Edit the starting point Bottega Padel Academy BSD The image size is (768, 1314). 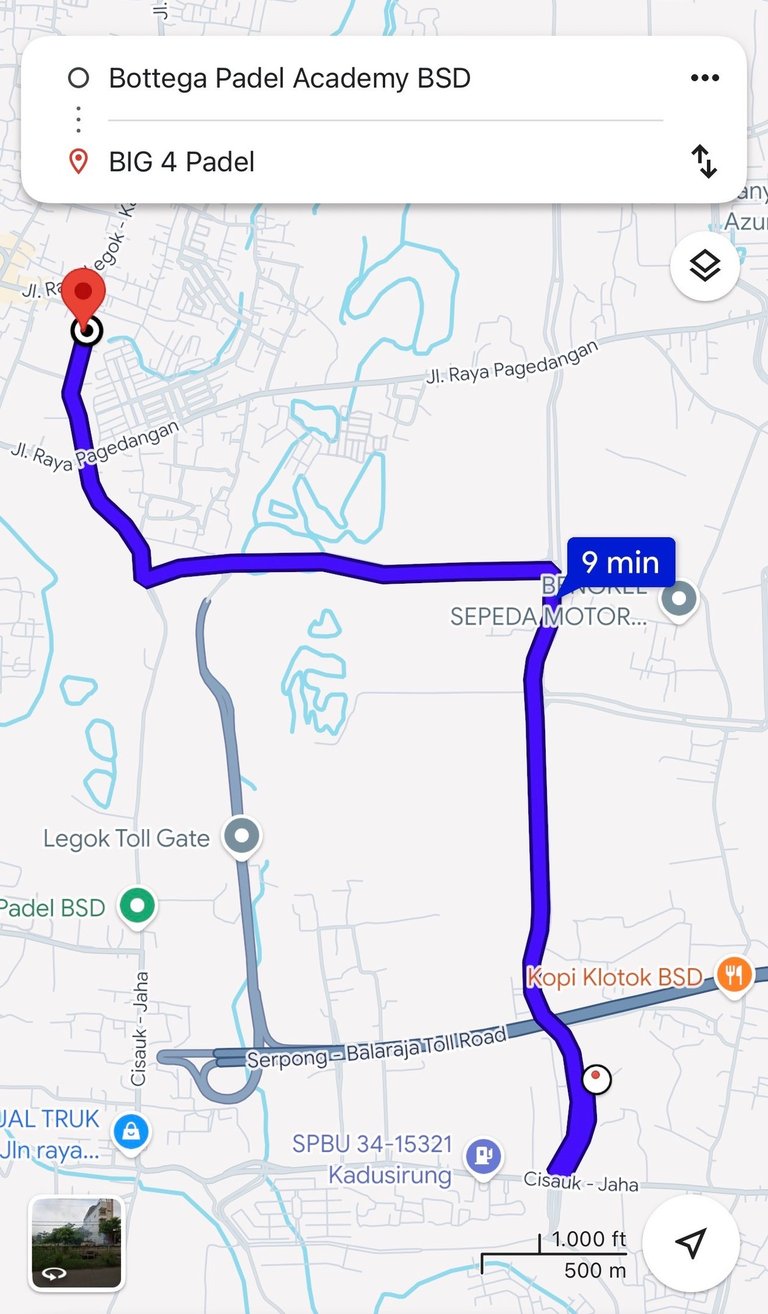click(289, 78)
